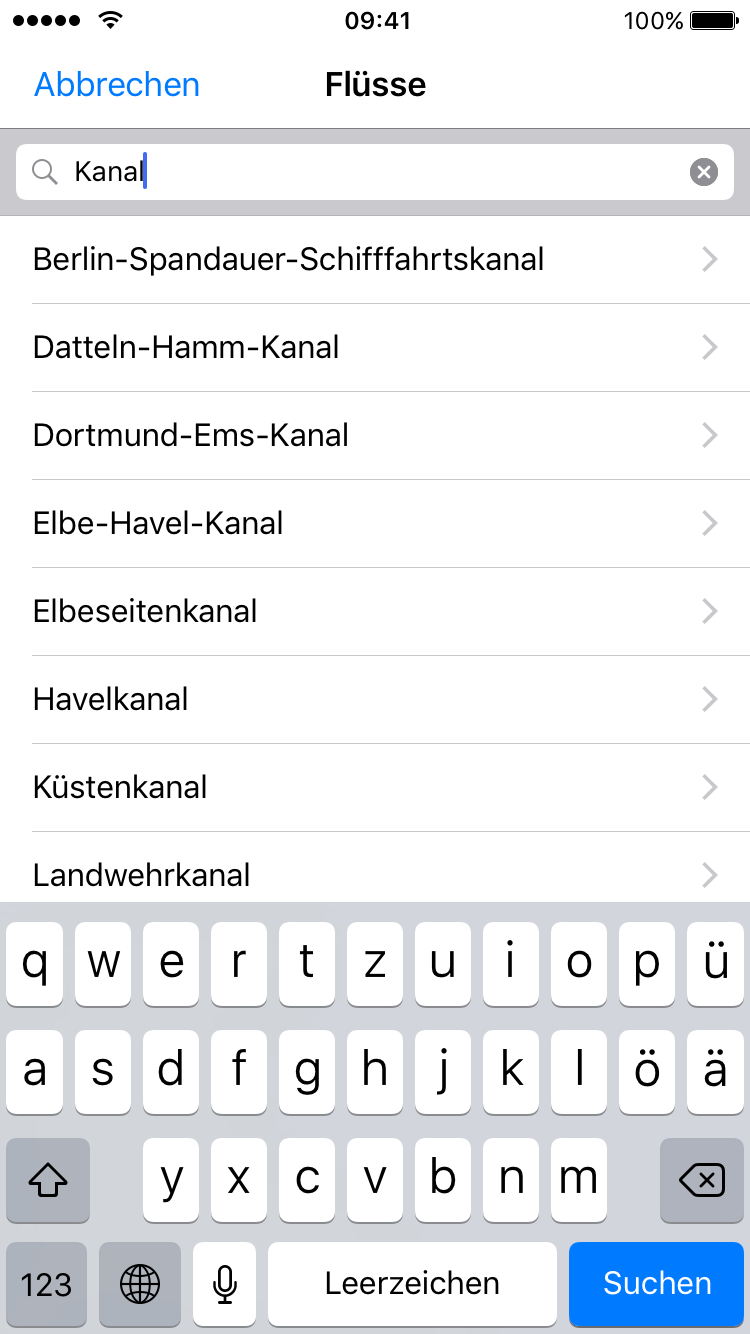Tap the blue Suchen key
This screenshot has width=750, height=1334.
[657, 1283]
